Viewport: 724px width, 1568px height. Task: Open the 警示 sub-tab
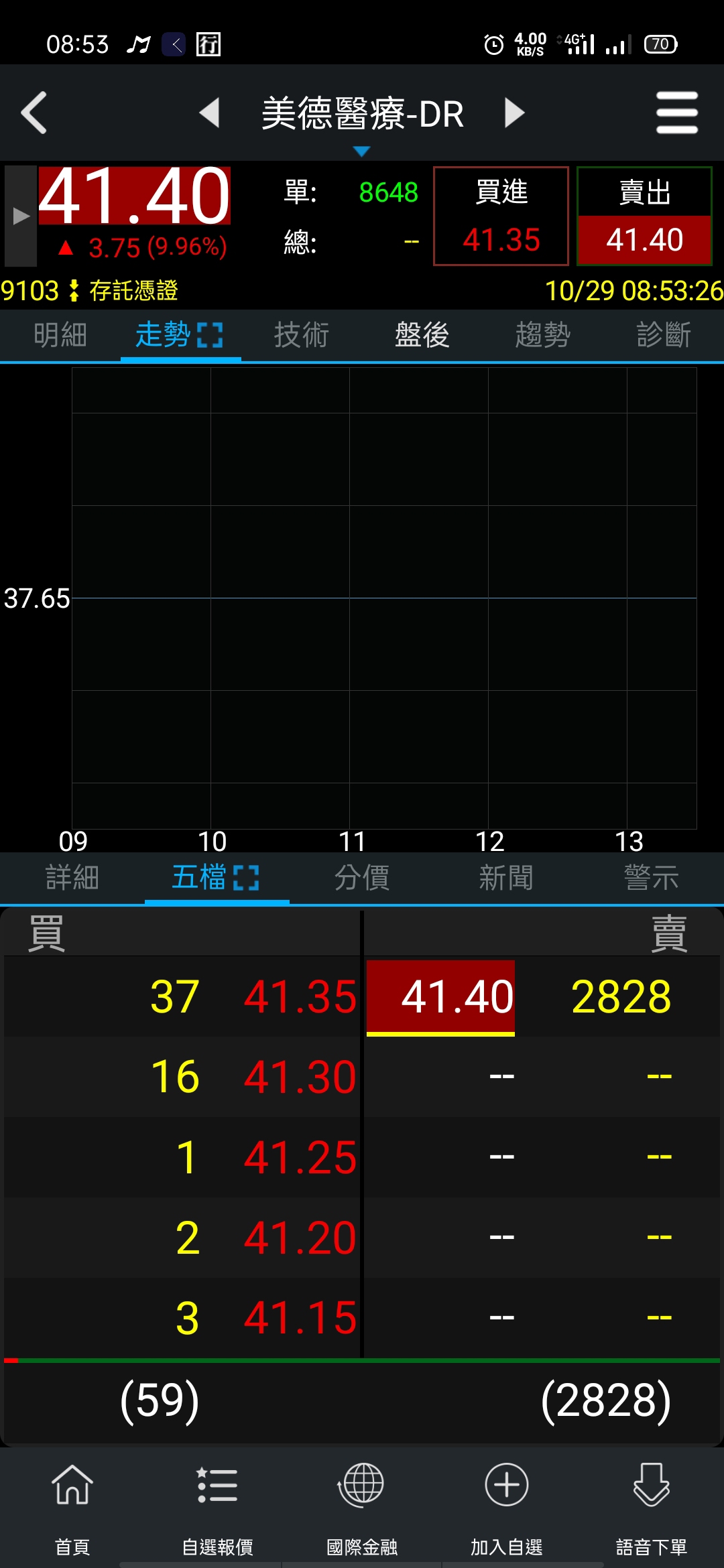tap(651, 877)
